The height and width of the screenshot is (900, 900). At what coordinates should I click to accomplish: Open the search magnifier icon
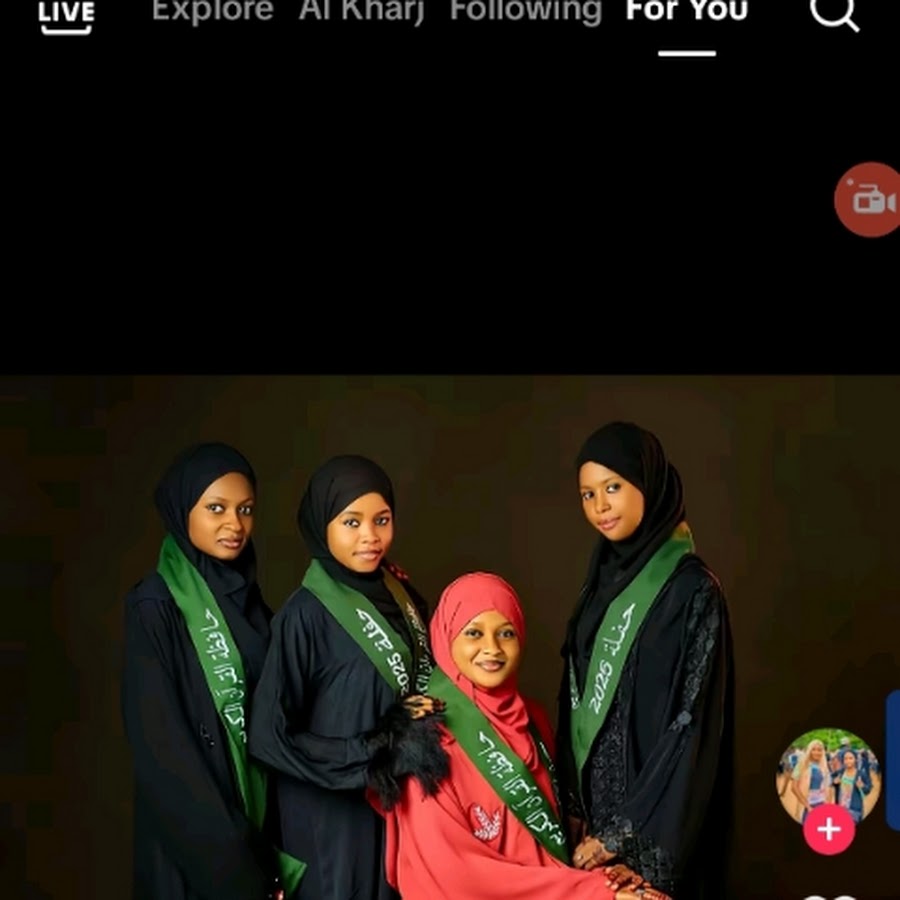833,12
